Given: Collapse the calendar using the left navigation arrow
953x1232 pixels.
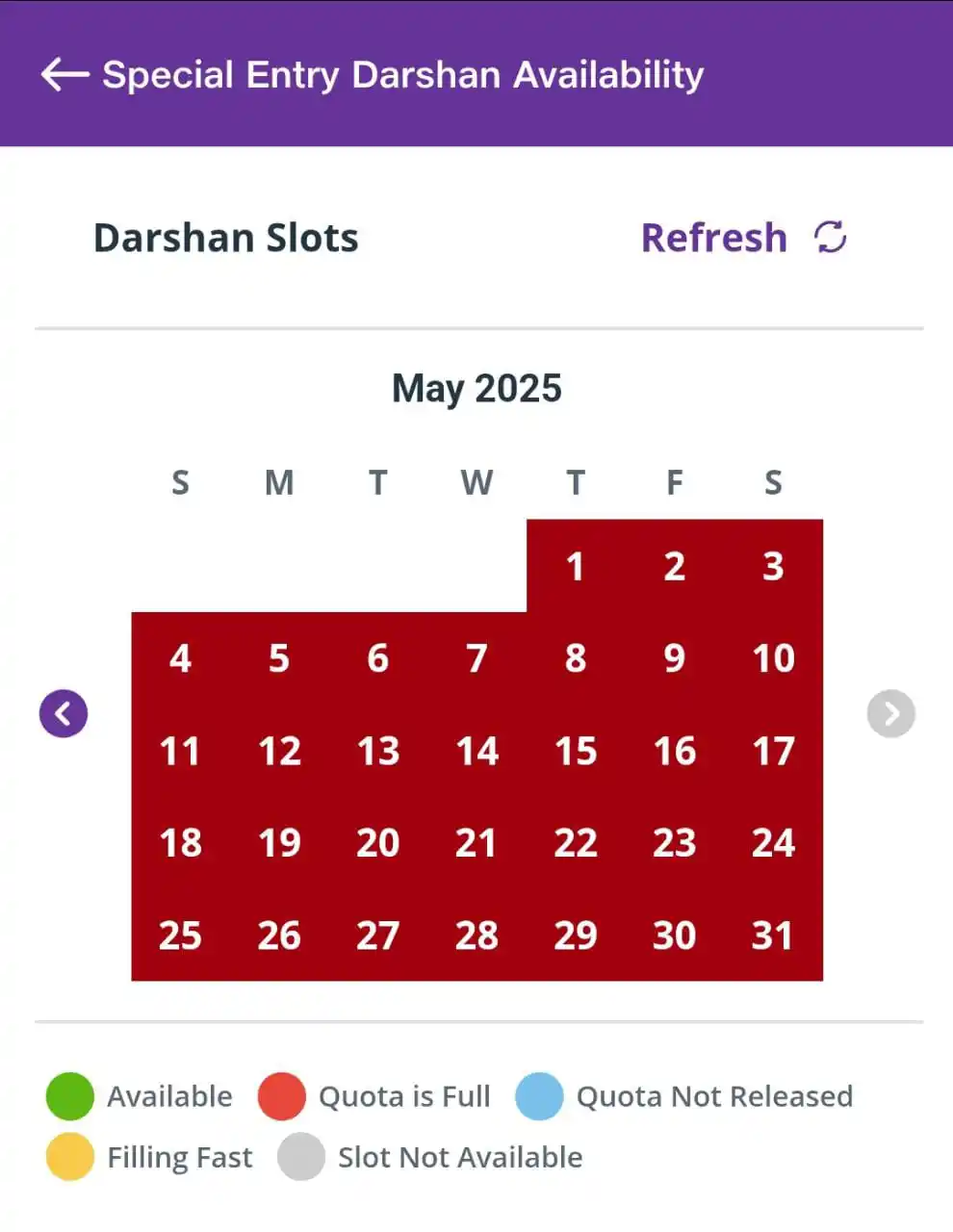Looking at the screenshot, I should [64, 712].
